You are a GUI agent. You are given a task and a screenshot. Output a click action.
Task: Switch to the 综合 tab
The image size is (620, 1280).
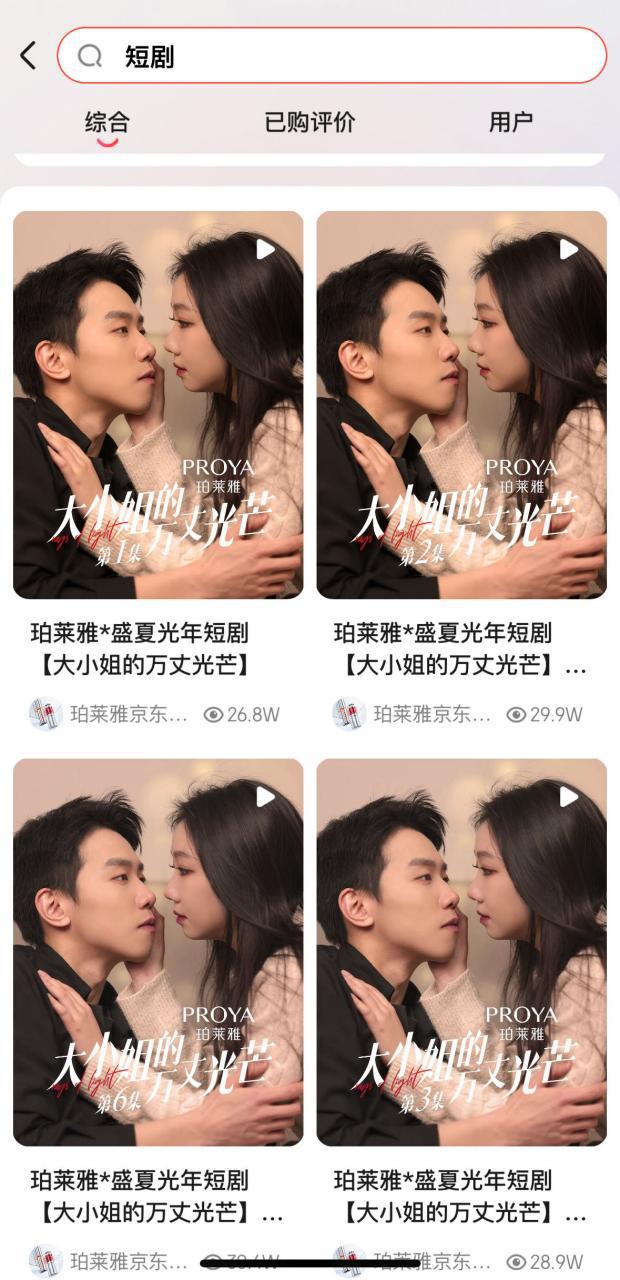107,123
